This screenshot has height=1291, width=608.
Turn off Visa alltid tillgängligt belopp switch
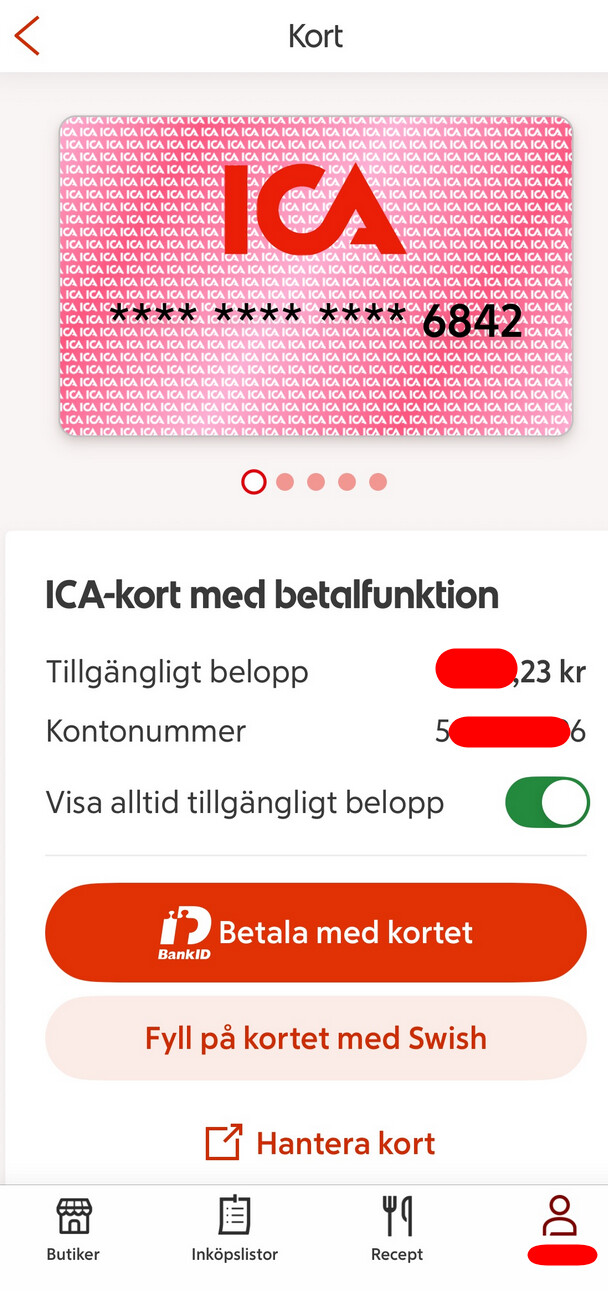point(546,802)
